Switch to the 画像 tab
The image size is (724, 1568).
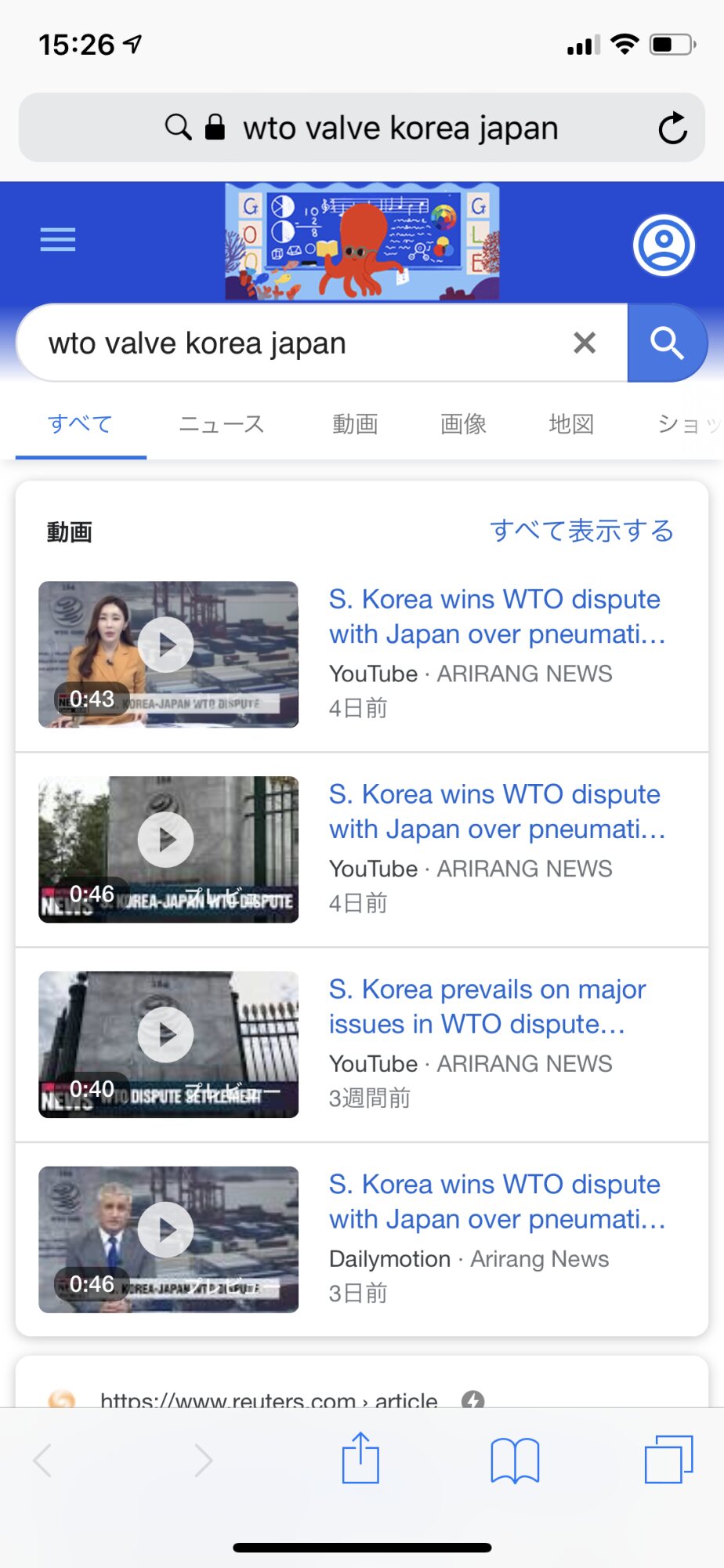(x=463, y=424)
